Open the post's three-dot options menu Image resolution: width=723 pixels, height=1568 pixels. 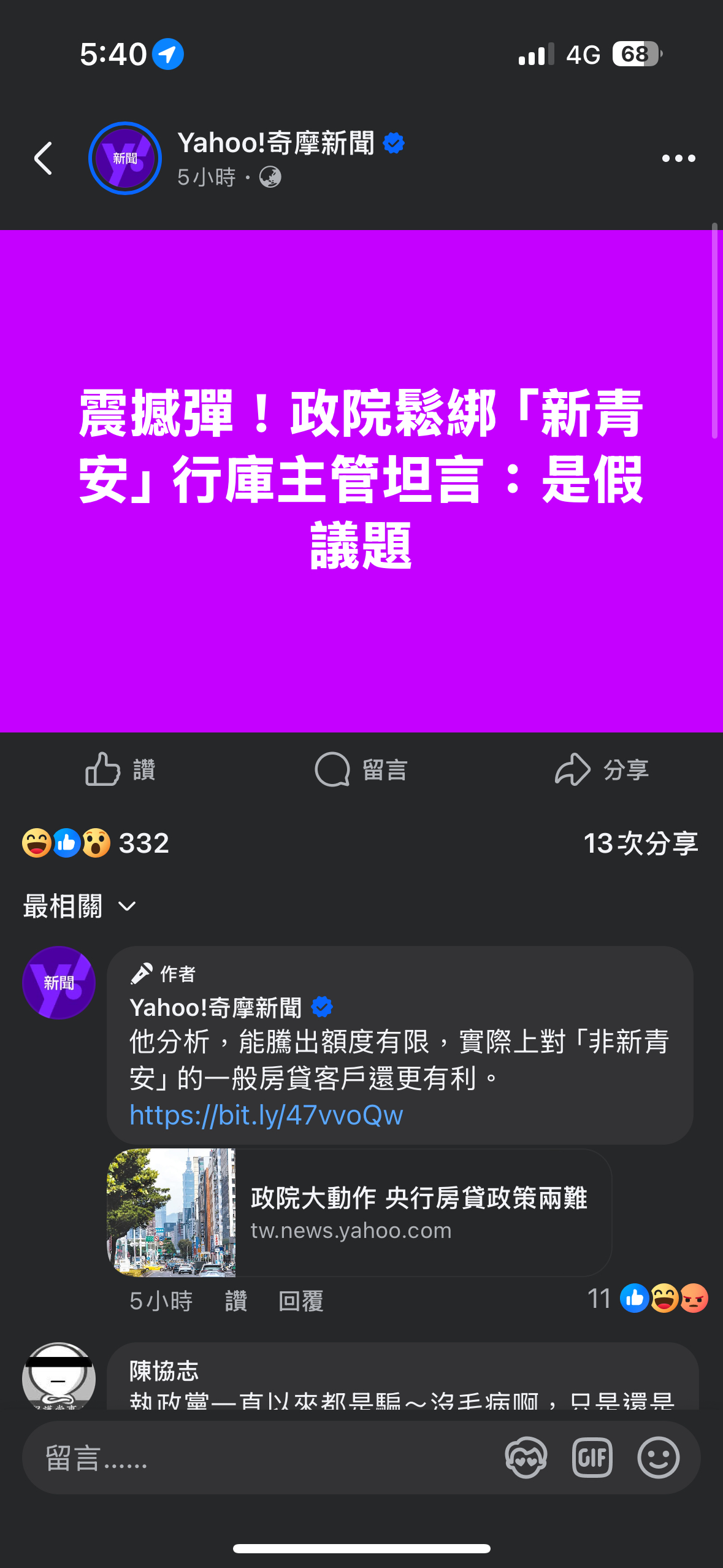678,158
